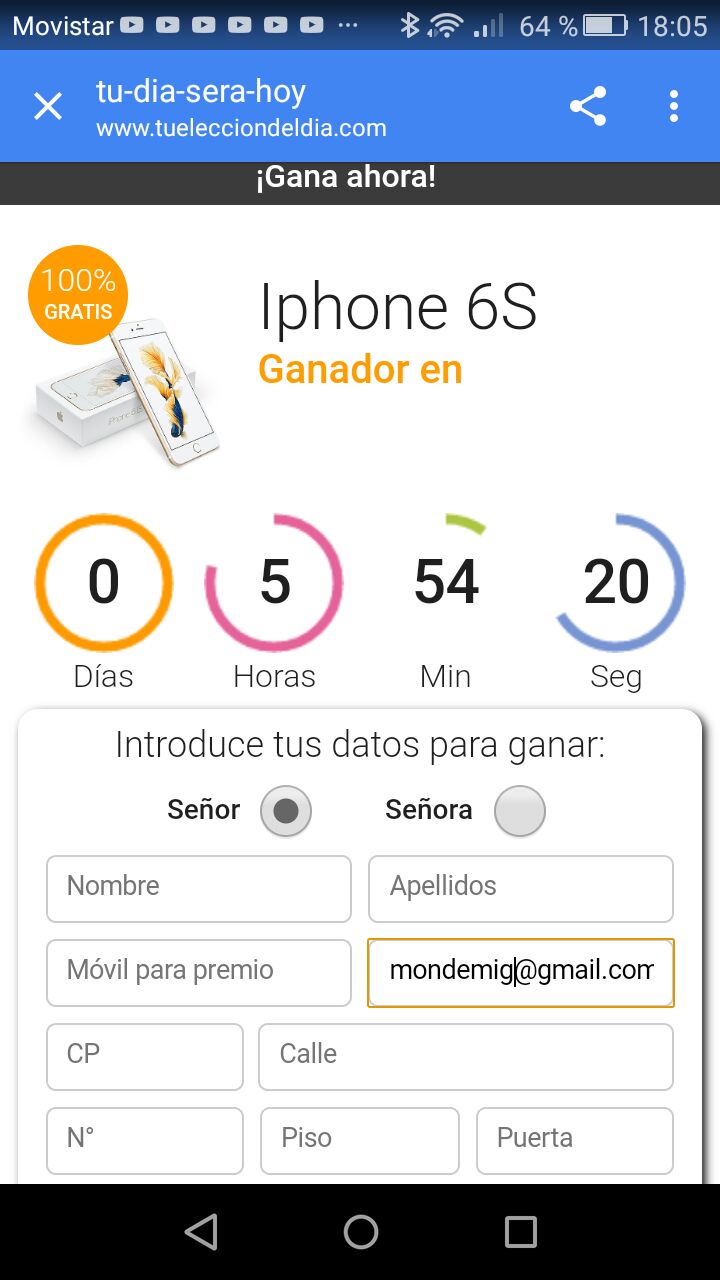Tap the Piso field

click(360, 1140)
